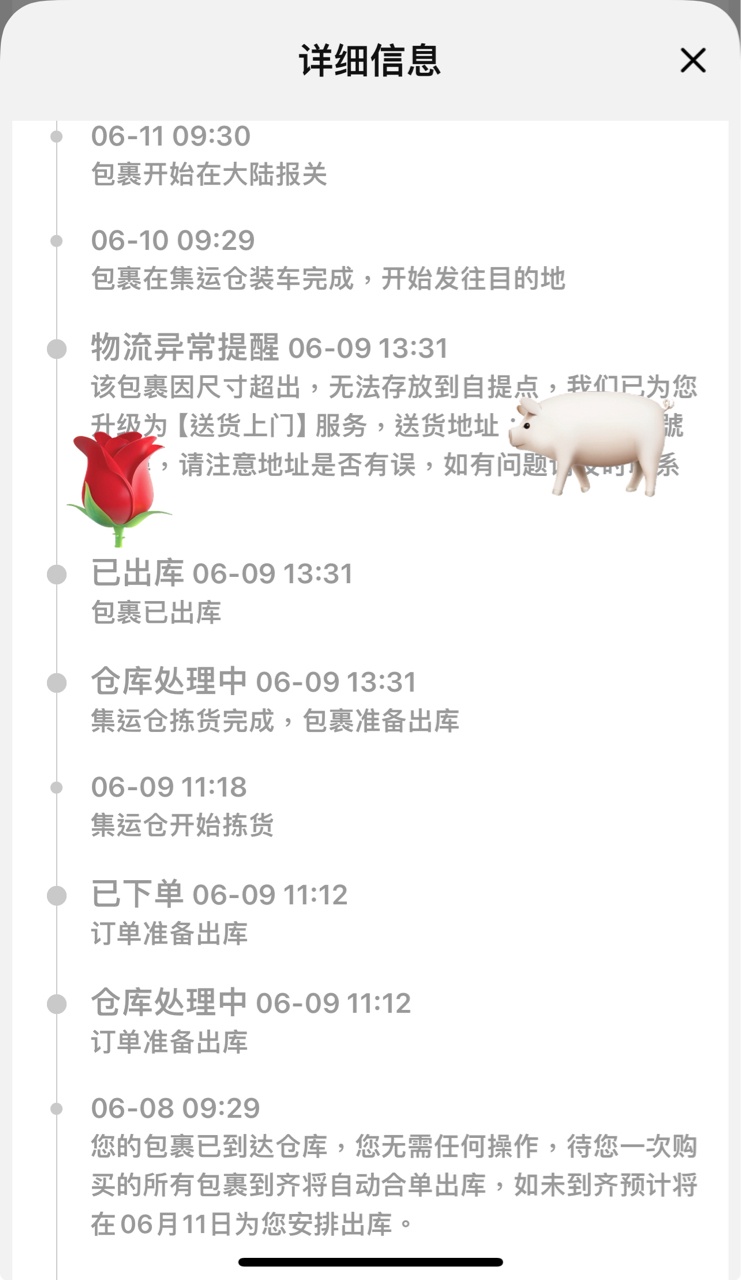Close the 详细信息 logistics panel
741x1280 pixels.
692,60
